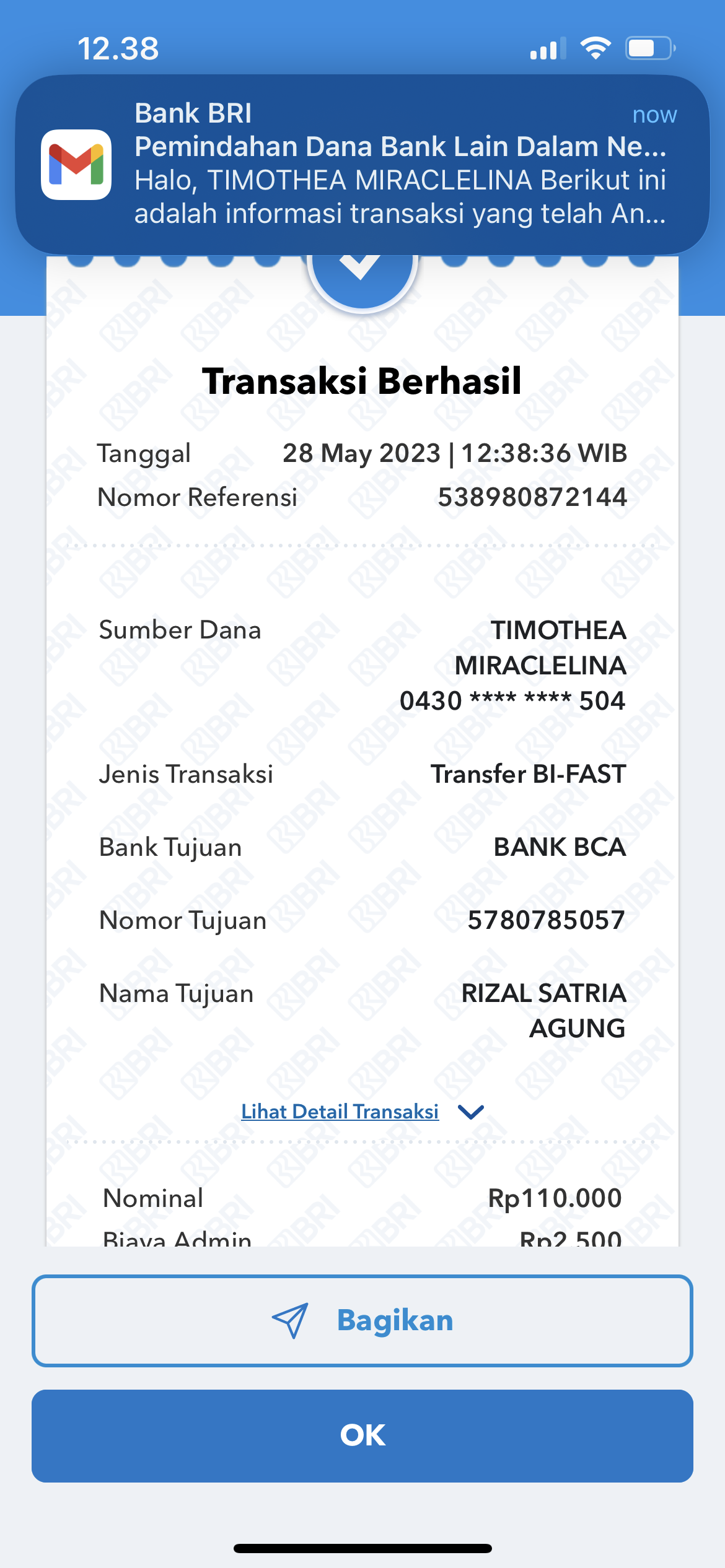
Task: Confirm with the OK button
Action: 362,1435
